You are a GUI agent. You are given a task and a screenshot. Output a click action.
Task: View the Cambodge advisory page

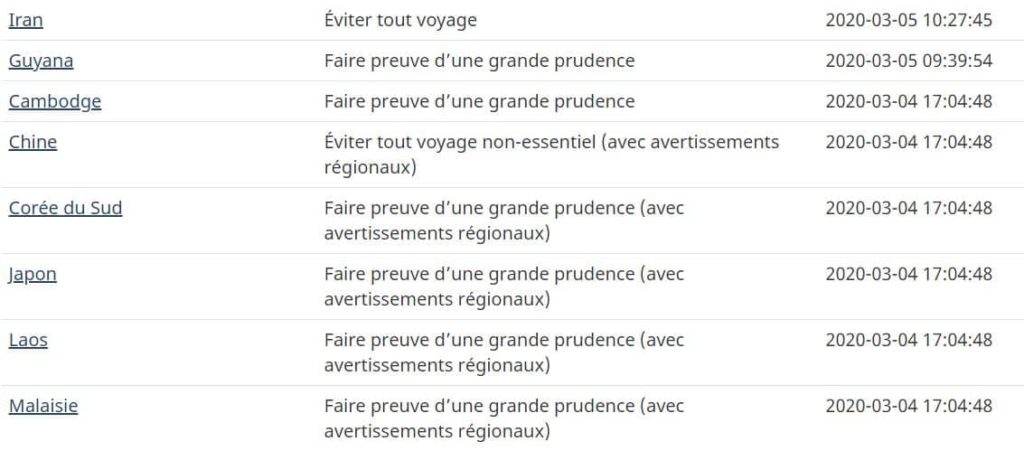55,101
